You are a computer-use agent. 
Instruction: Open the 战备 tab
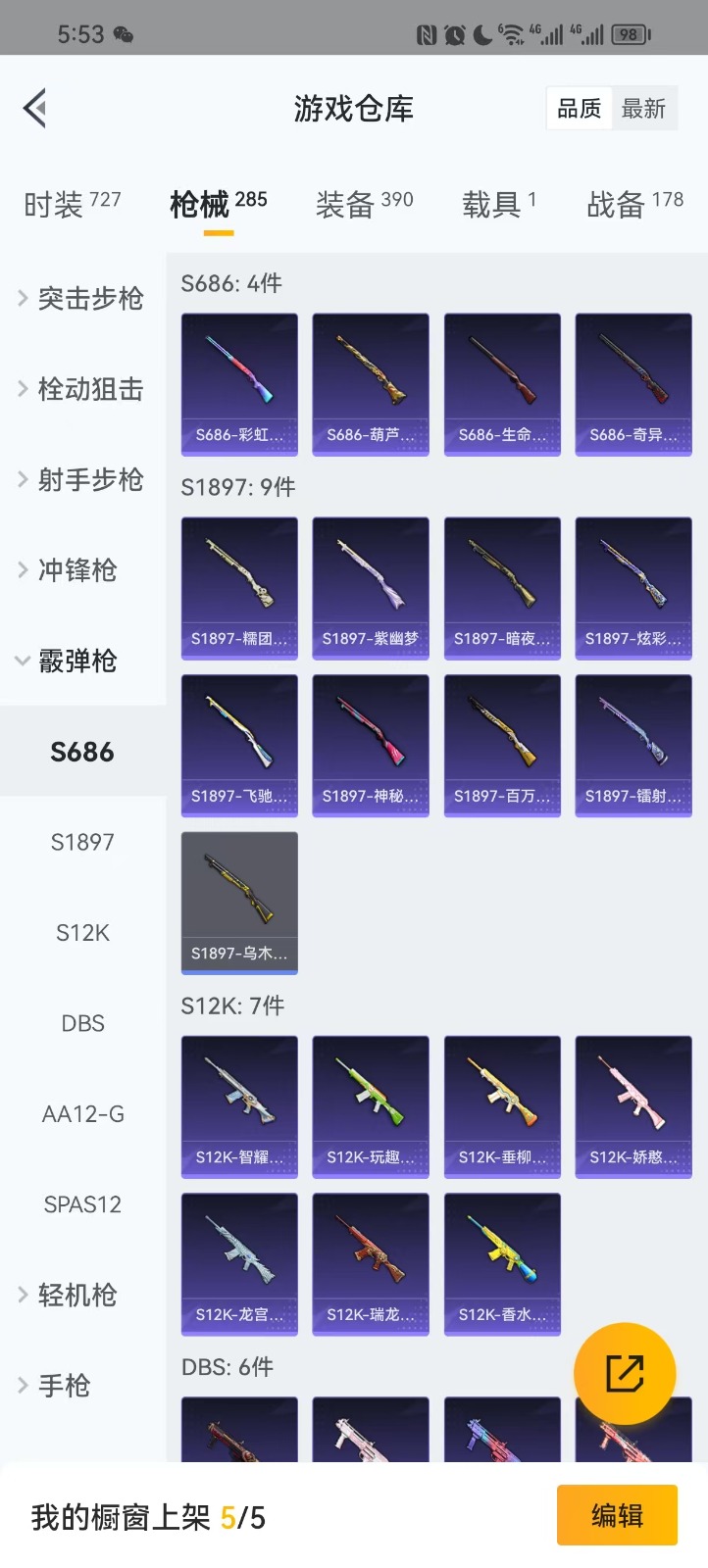tap(634, 204)
